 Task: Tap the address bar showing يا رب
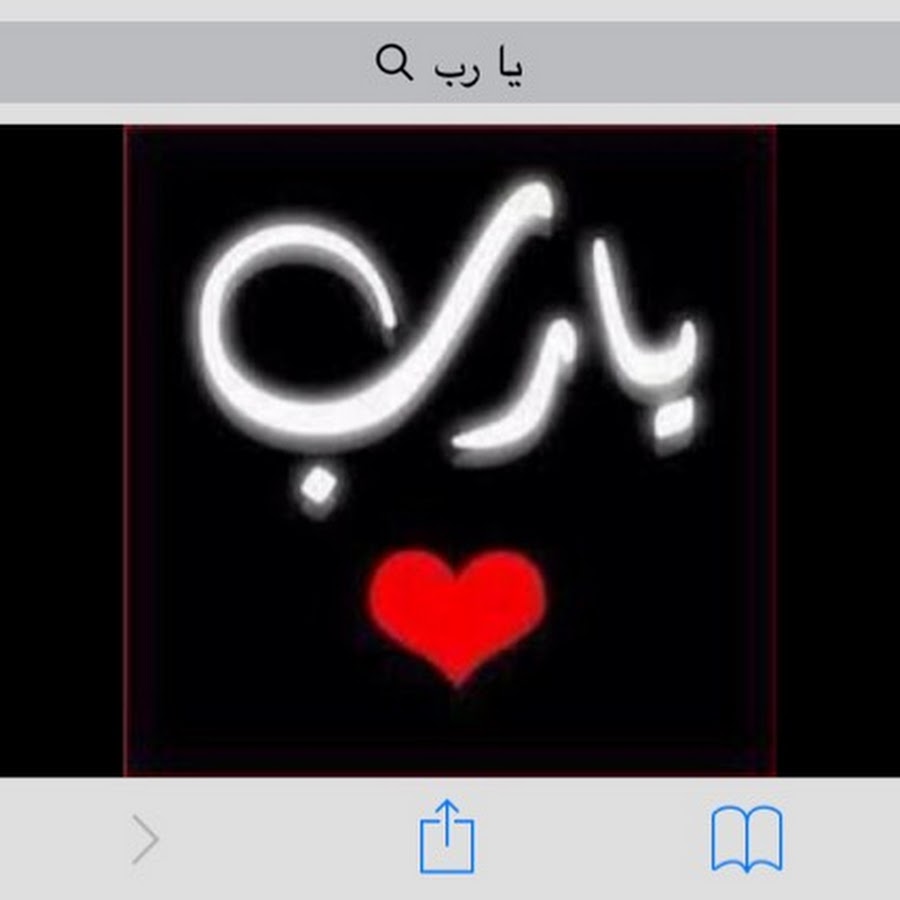tap(450, 64)
